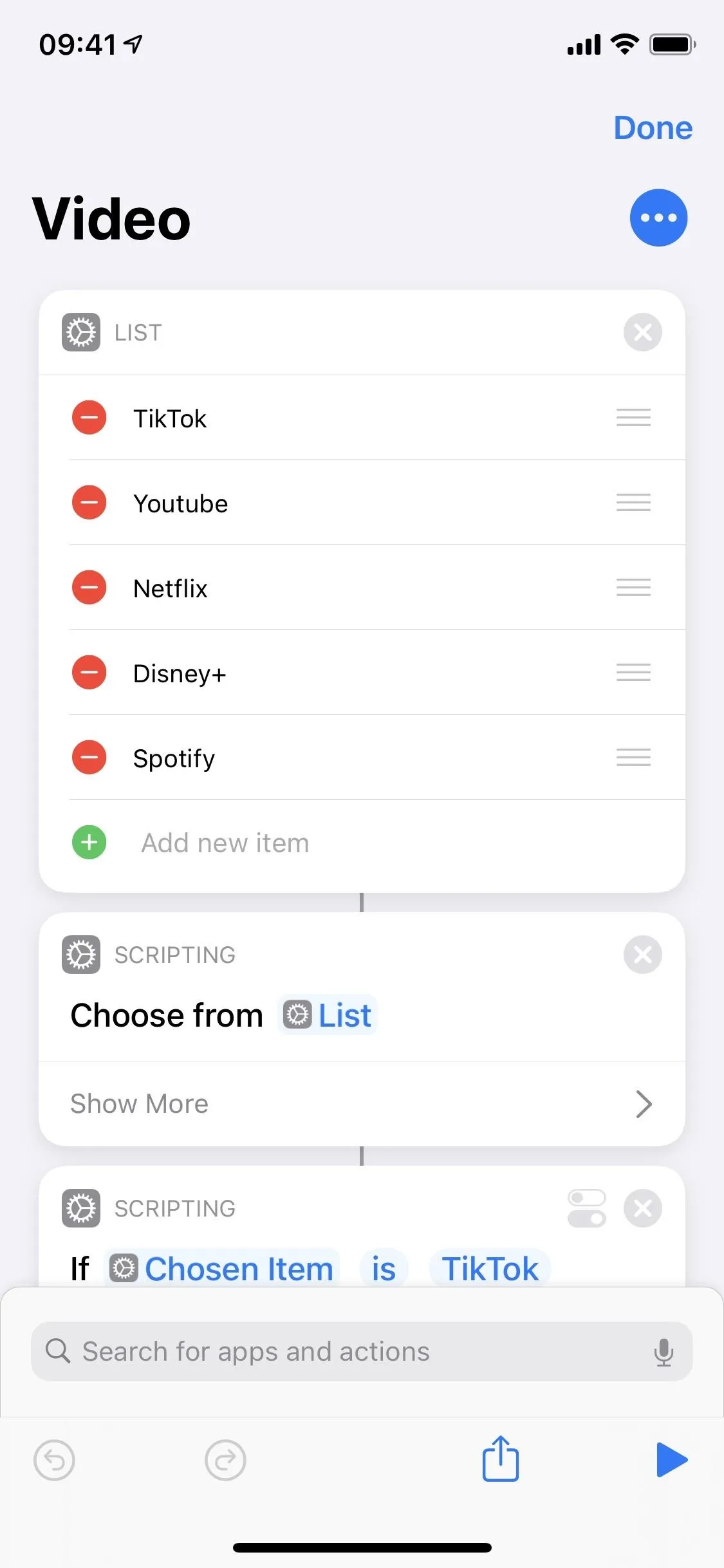Remove the If scripting action
Screen dimensions: 724x1568
pyautogui.click(x=642, y=1208)
